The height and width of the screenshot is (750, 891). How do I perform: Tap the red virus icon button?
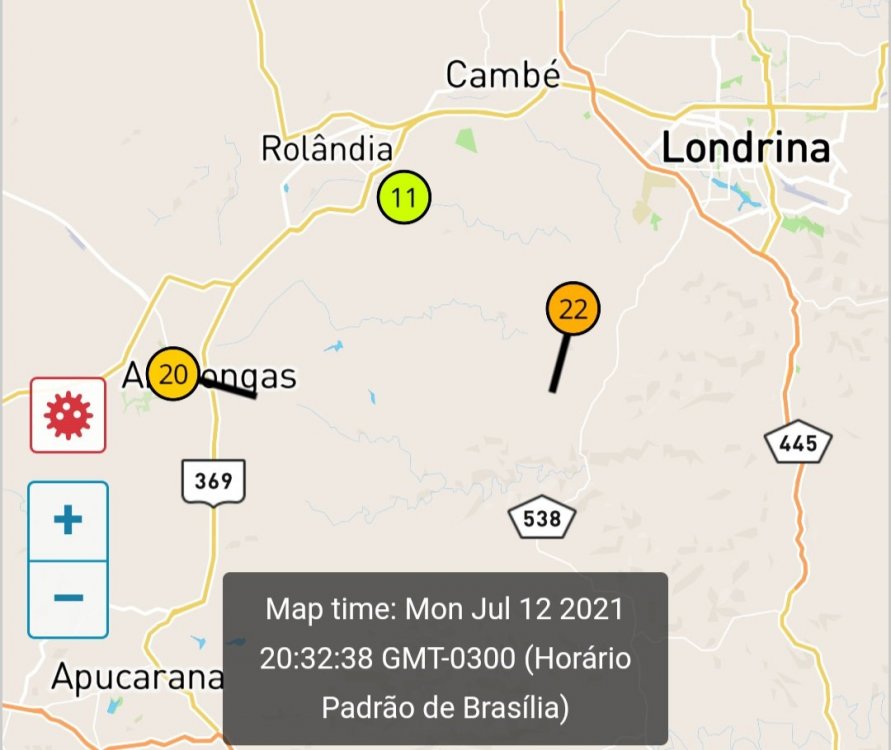(x=68, y=415)
